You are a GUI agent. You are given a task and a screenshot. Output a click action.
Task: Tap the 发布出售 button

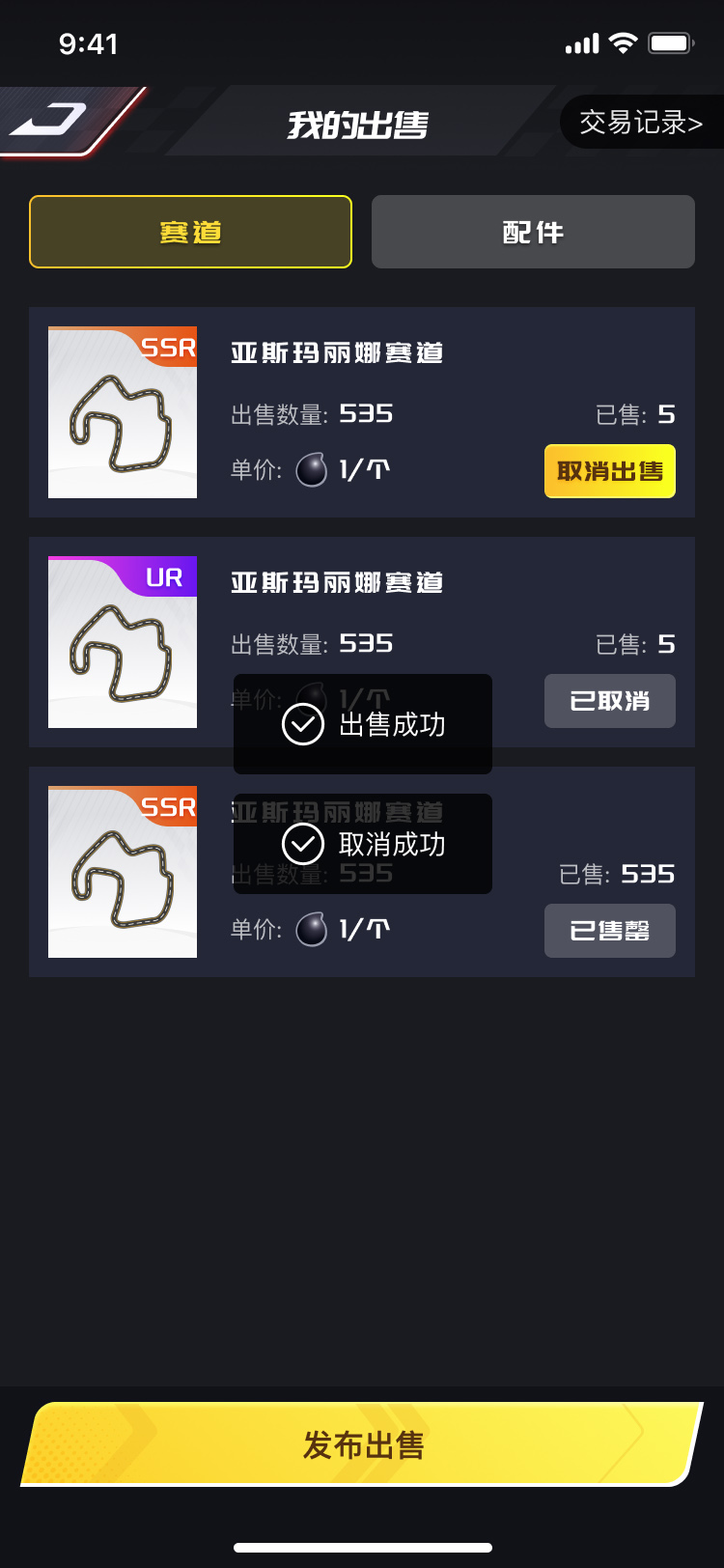pos(363,1444)
